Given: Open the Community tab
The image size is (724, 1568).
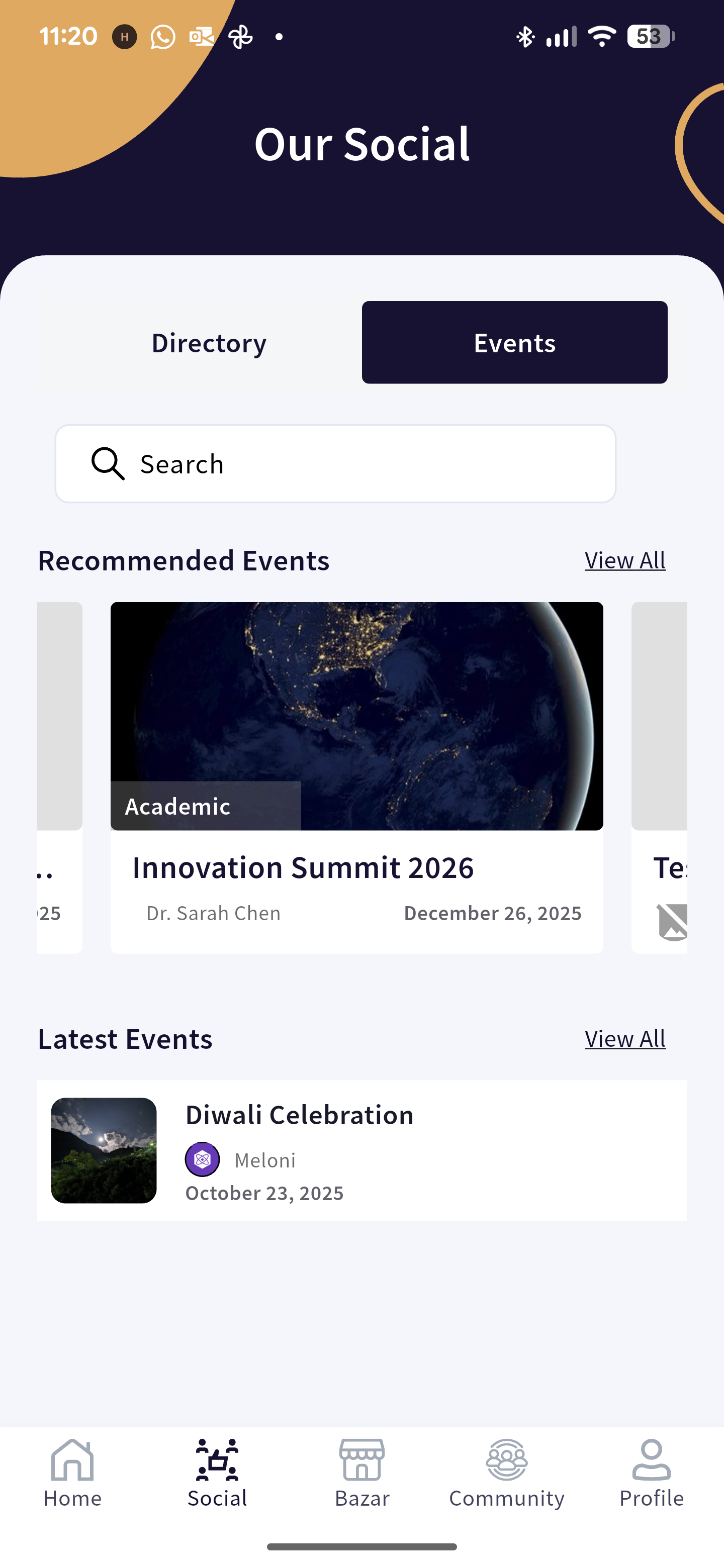Looking at the screenshot, I should click(x=507, y=1473).
